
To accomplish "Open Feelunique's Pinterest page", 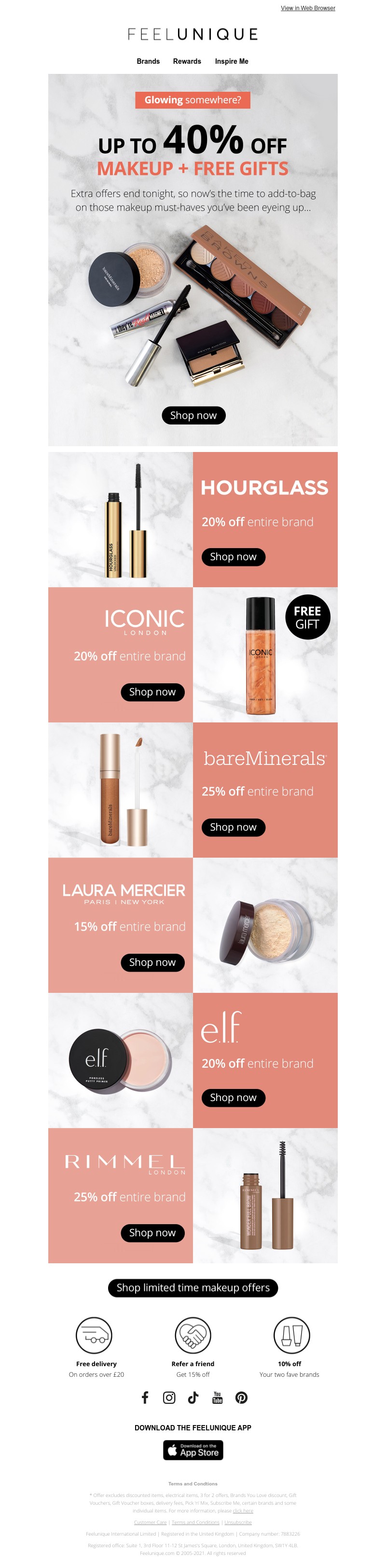I will (x=241, y=1397).
